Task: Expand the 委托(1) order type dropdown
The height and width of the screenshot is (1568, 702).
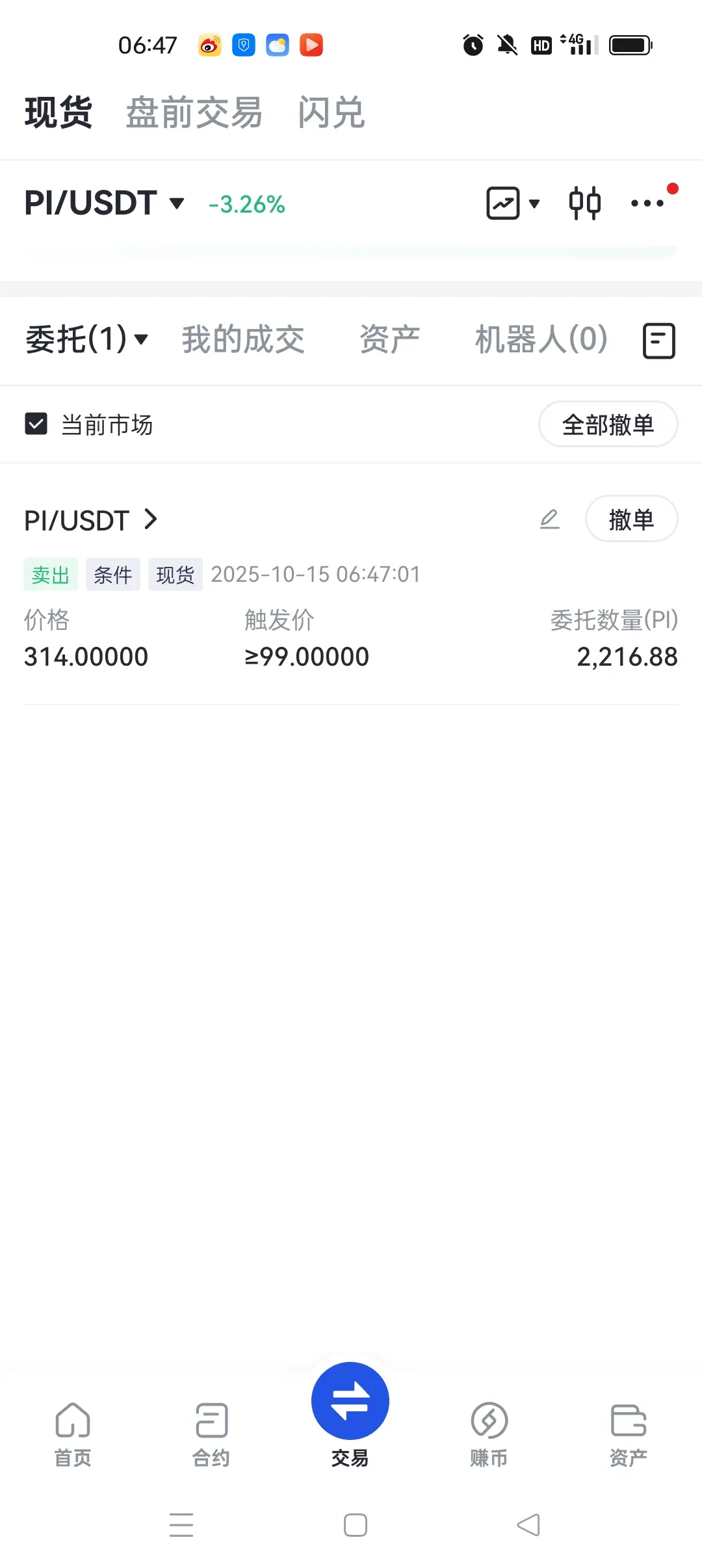Action: coord(87,339)
